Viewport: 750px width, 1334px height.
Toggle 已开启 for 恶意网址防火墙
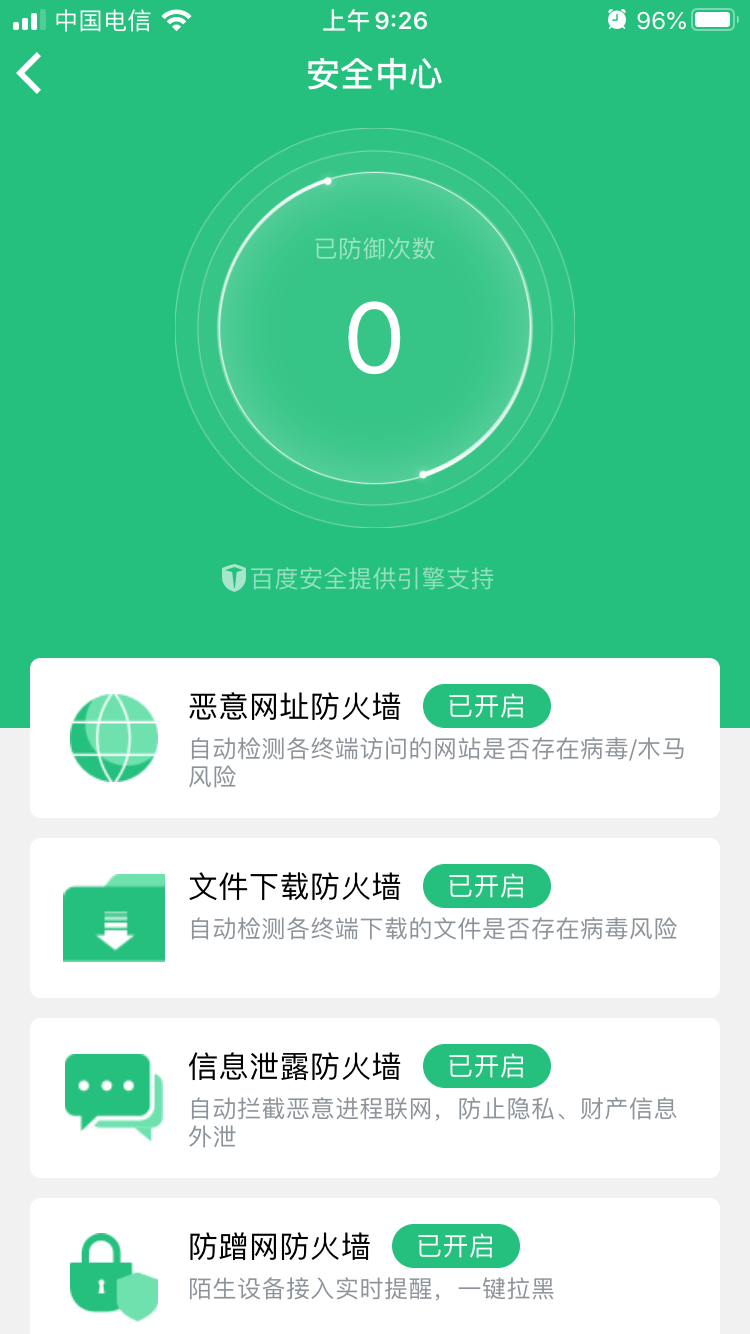click(x=486, y=706)
